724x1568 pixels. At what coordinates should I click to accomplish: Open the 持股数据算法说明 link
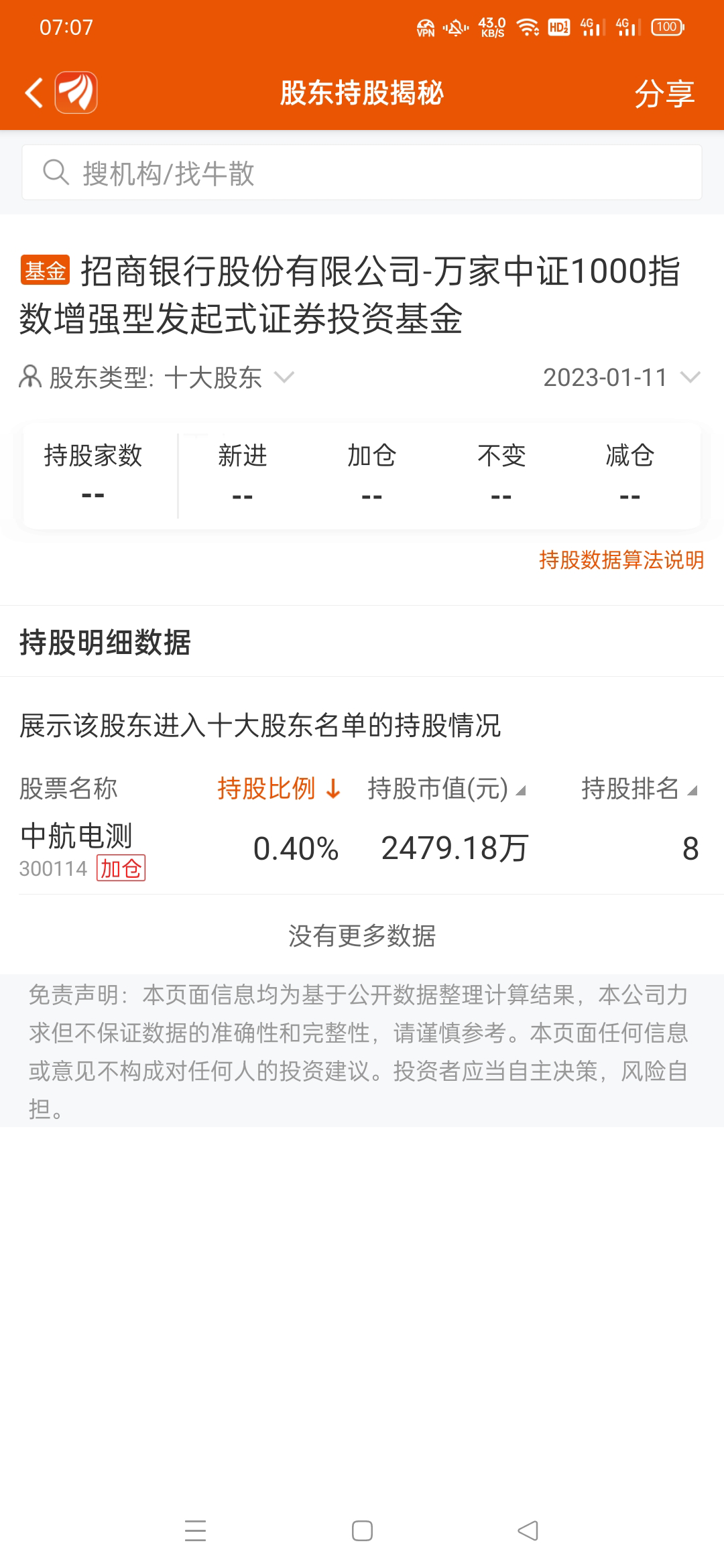pyautogui.click(x=621, y=560)
